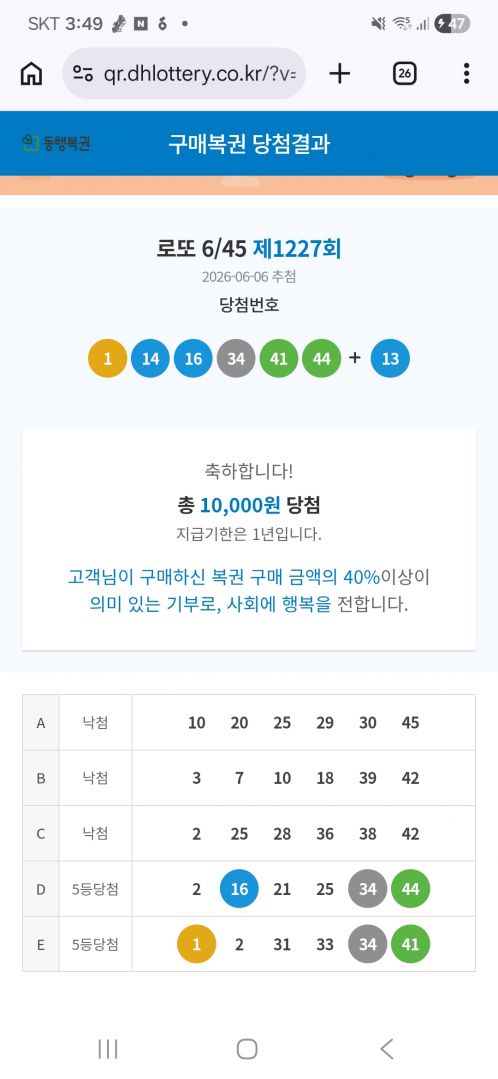Tap the 동행복권 logo in the header
This screenshot has width=498, height=1079.
pyautogui.click(x=56, y=143)
